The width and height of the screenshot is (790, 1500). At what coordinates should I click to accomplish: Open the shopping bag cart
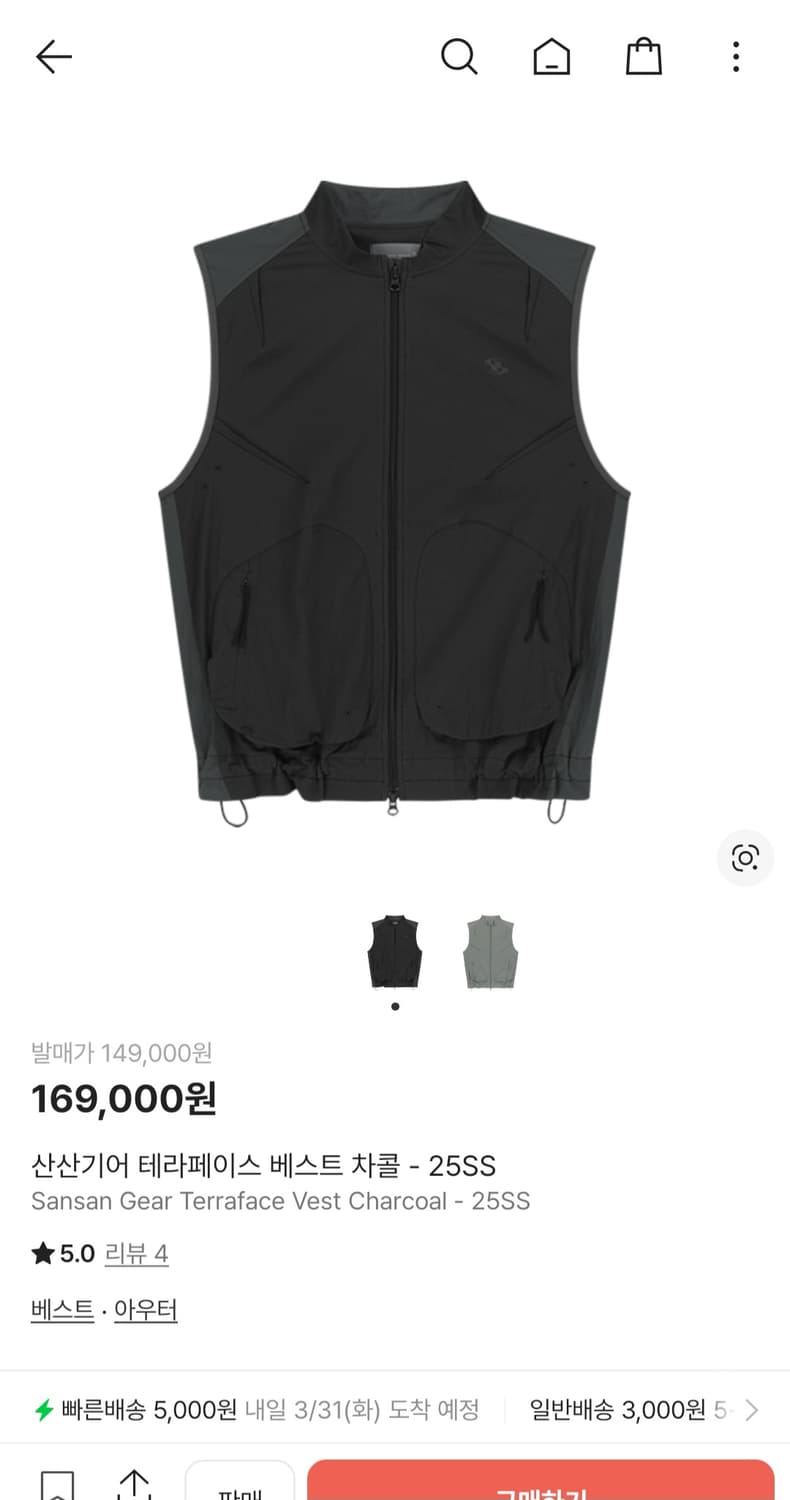[644, 56]
